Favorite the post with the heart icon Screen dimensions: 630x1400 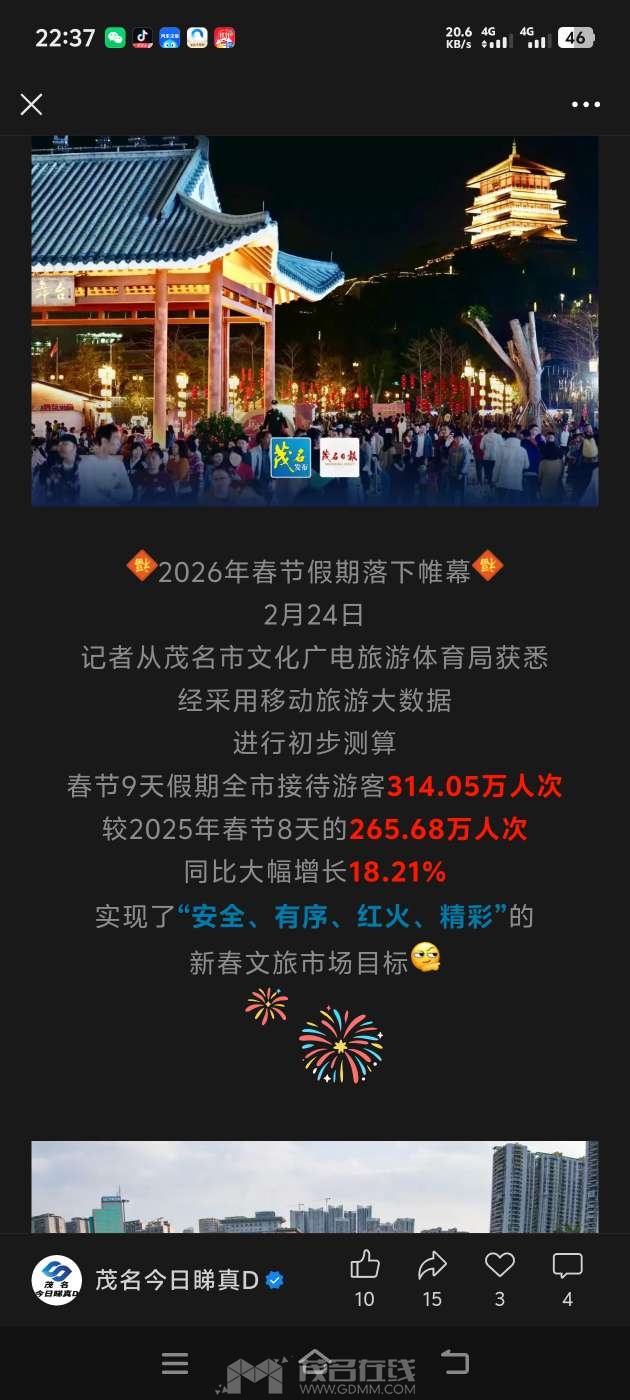499,1266
